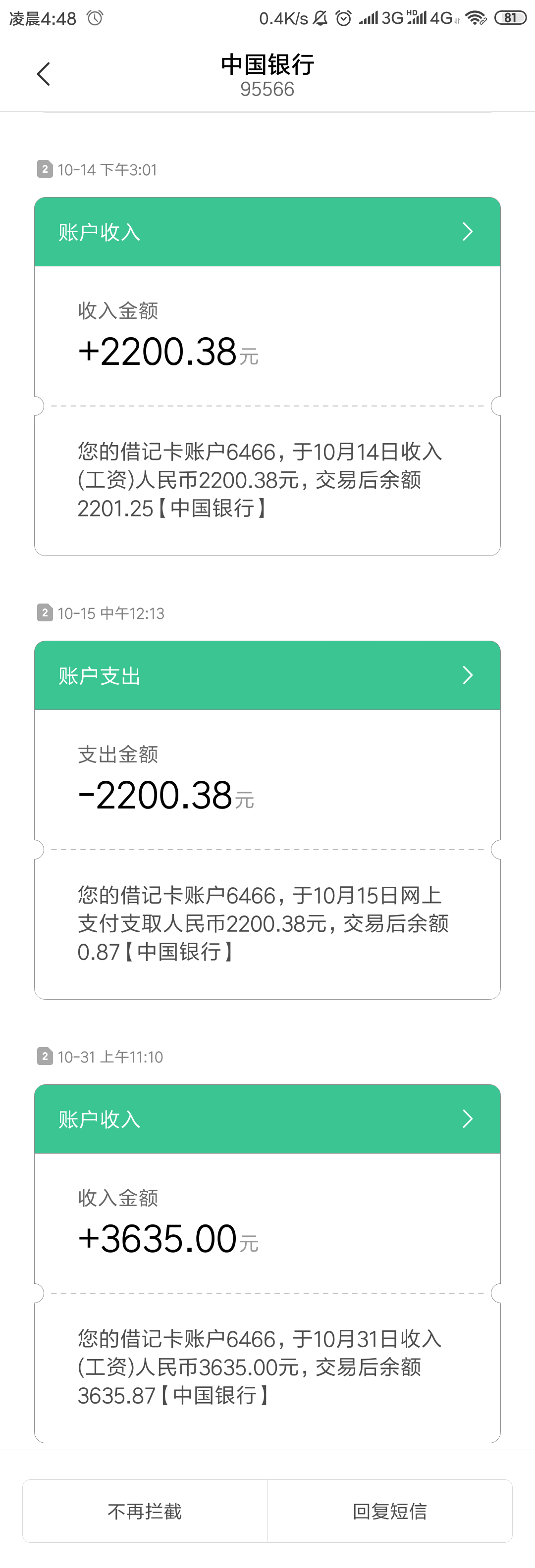535x1568 pixels.
Task: Tap 回复短信 to reply
Action: click(389, 1511)
